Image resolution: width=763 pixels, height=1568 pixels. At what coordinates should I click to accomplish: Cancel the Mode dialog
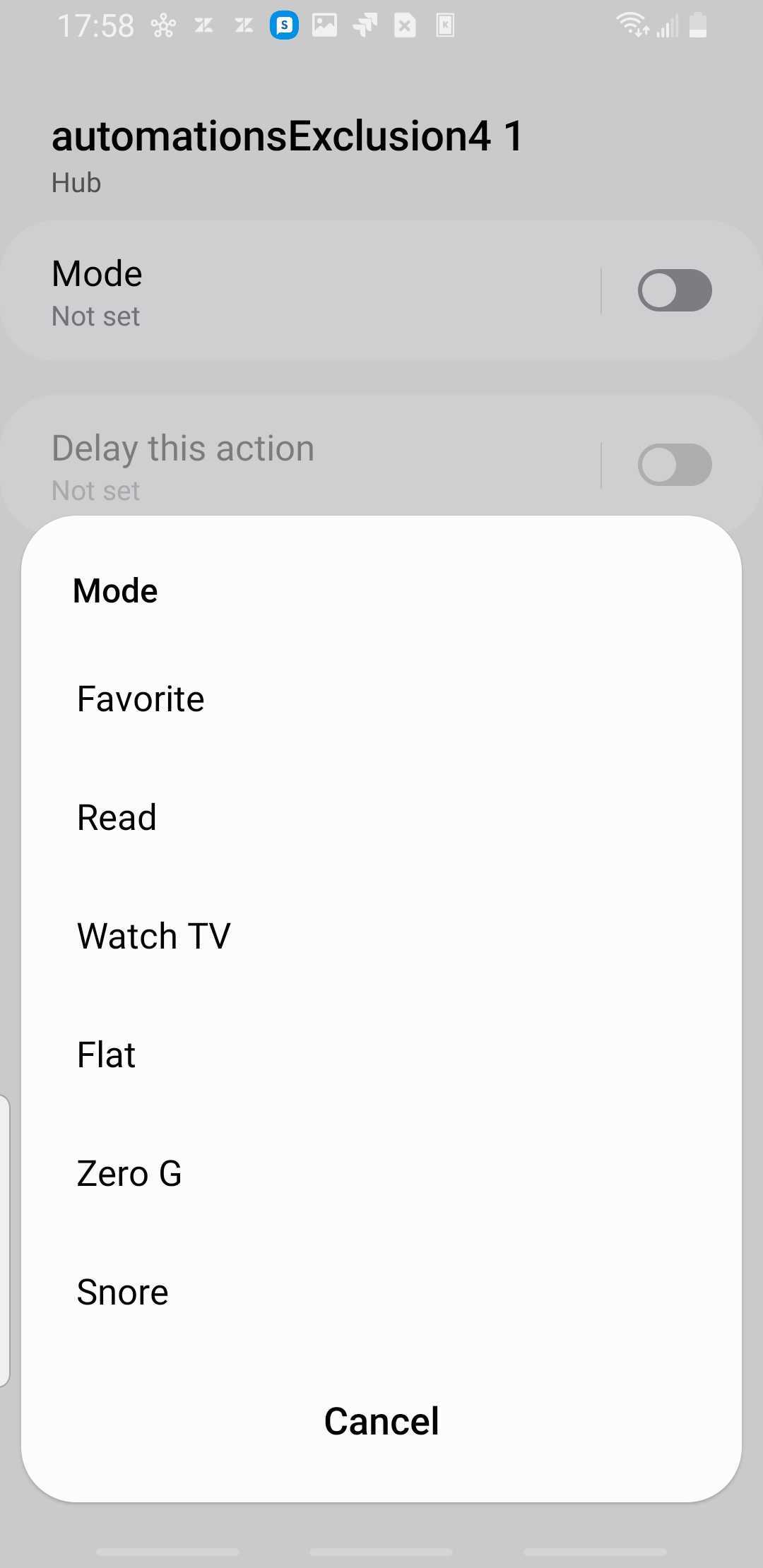pyautogui.click(x=381, y=1421)
